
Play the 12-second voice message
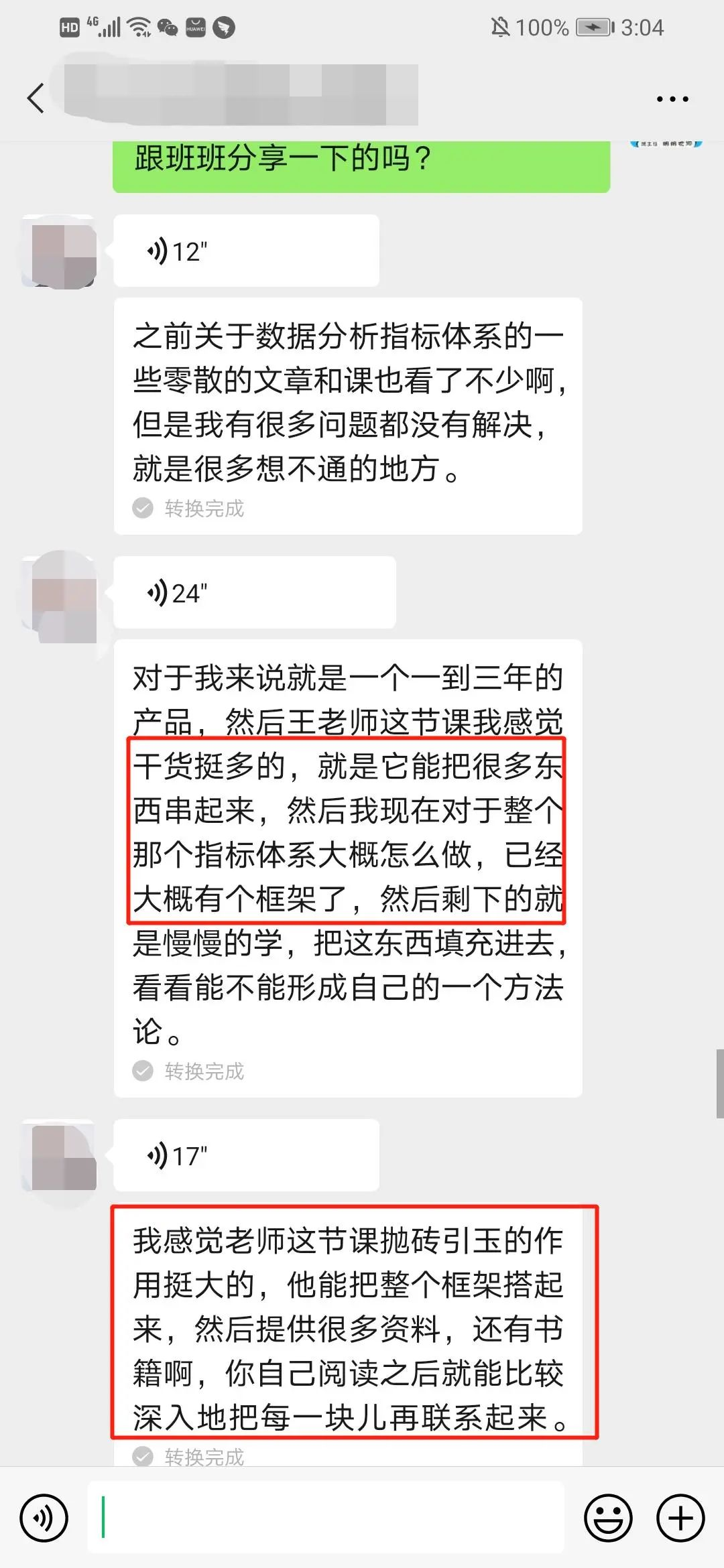[245, 251]
